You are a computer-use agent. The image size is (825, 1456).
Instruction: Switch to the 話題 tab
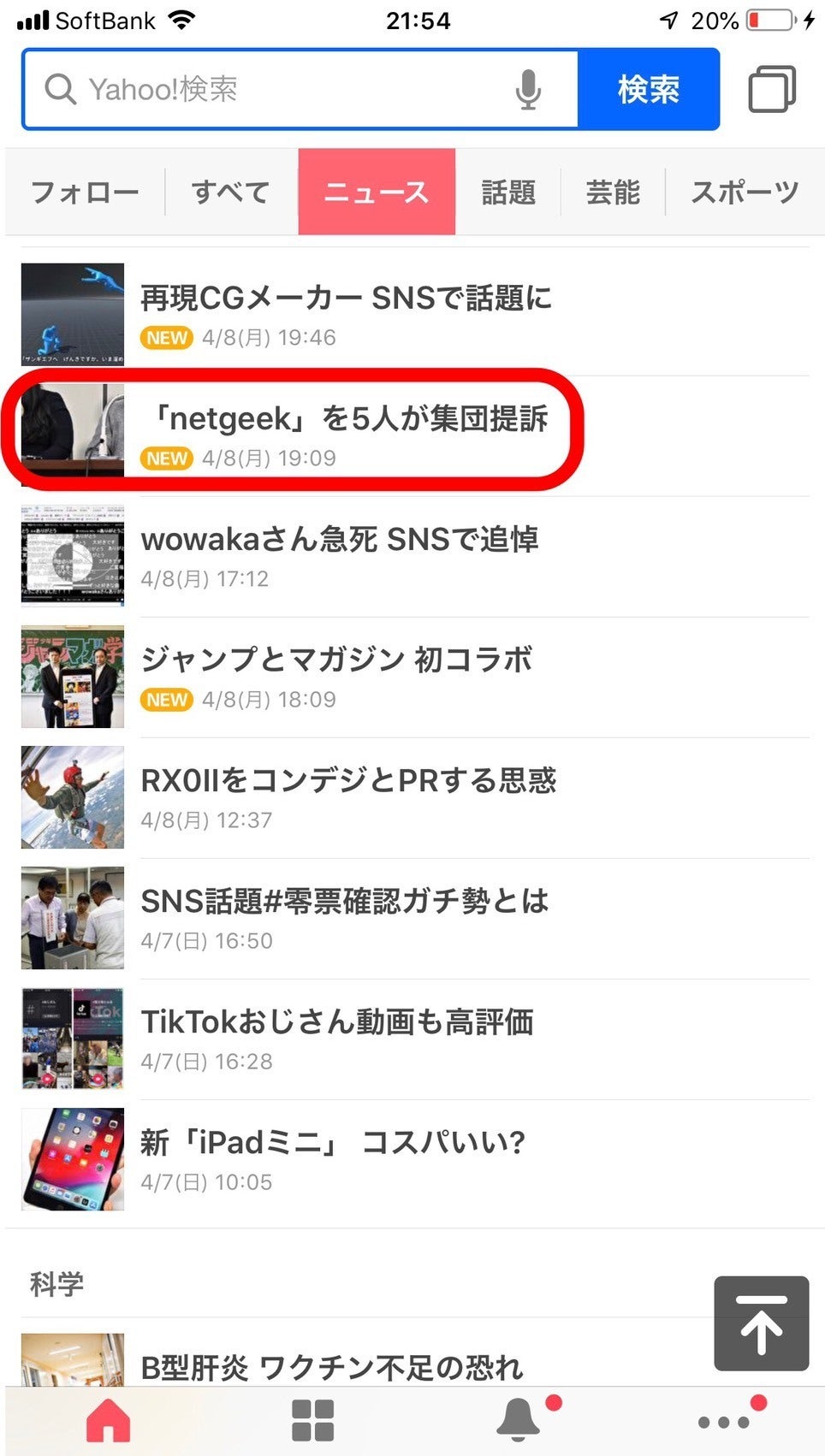click(507, 192)
